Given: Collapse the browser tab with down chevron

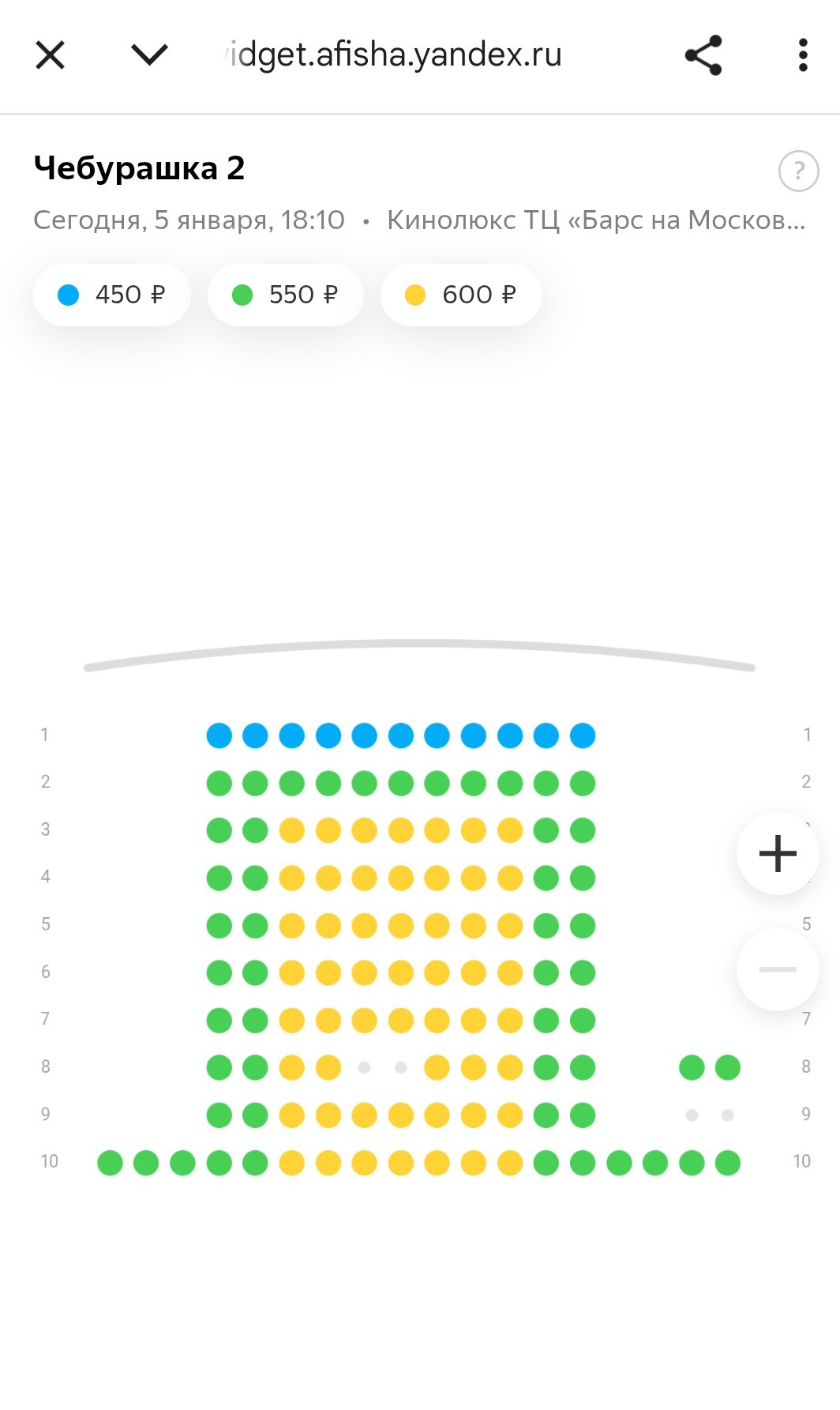Looking at the screenshot, I should 149,55.
